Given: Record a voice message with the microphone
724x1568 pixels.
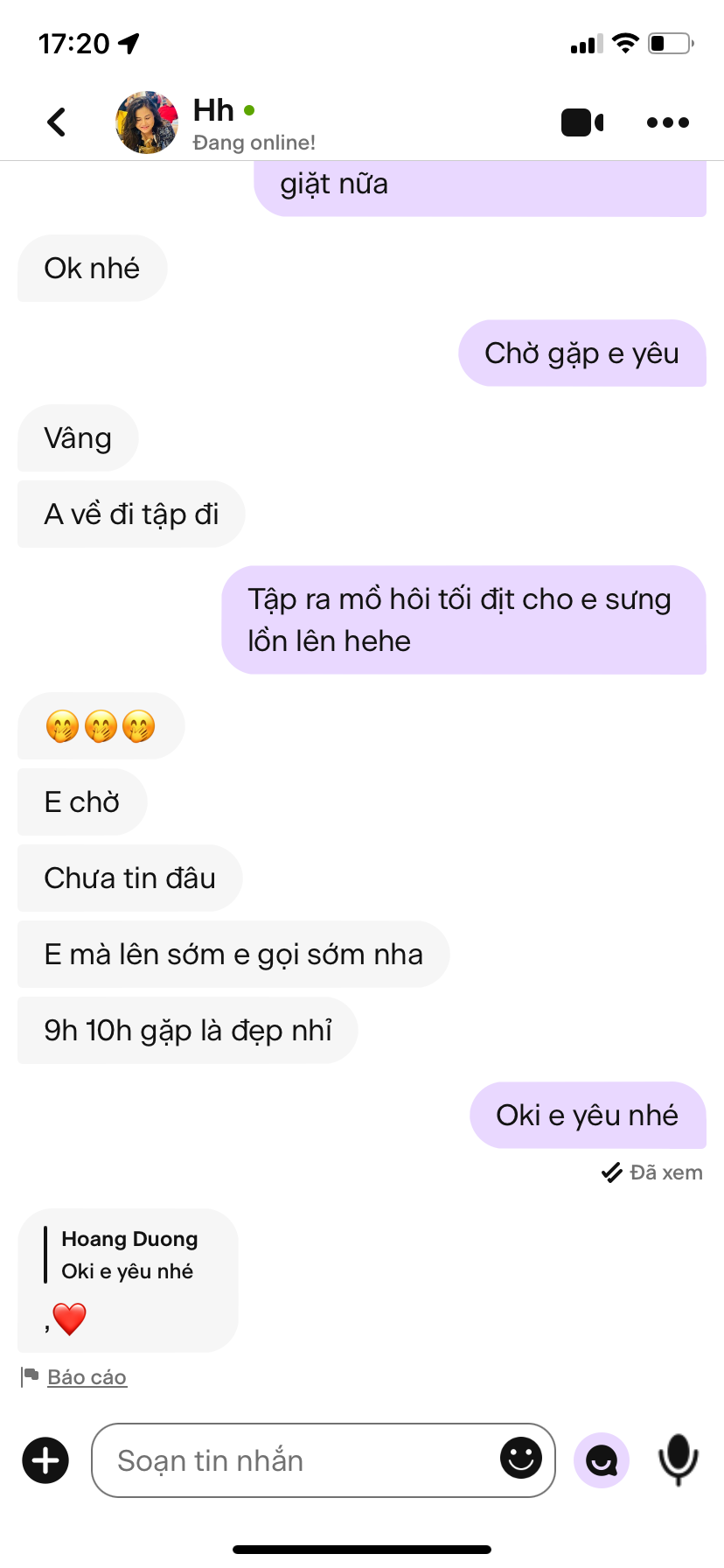Looking at the screenshot, I should [678, 1460].
